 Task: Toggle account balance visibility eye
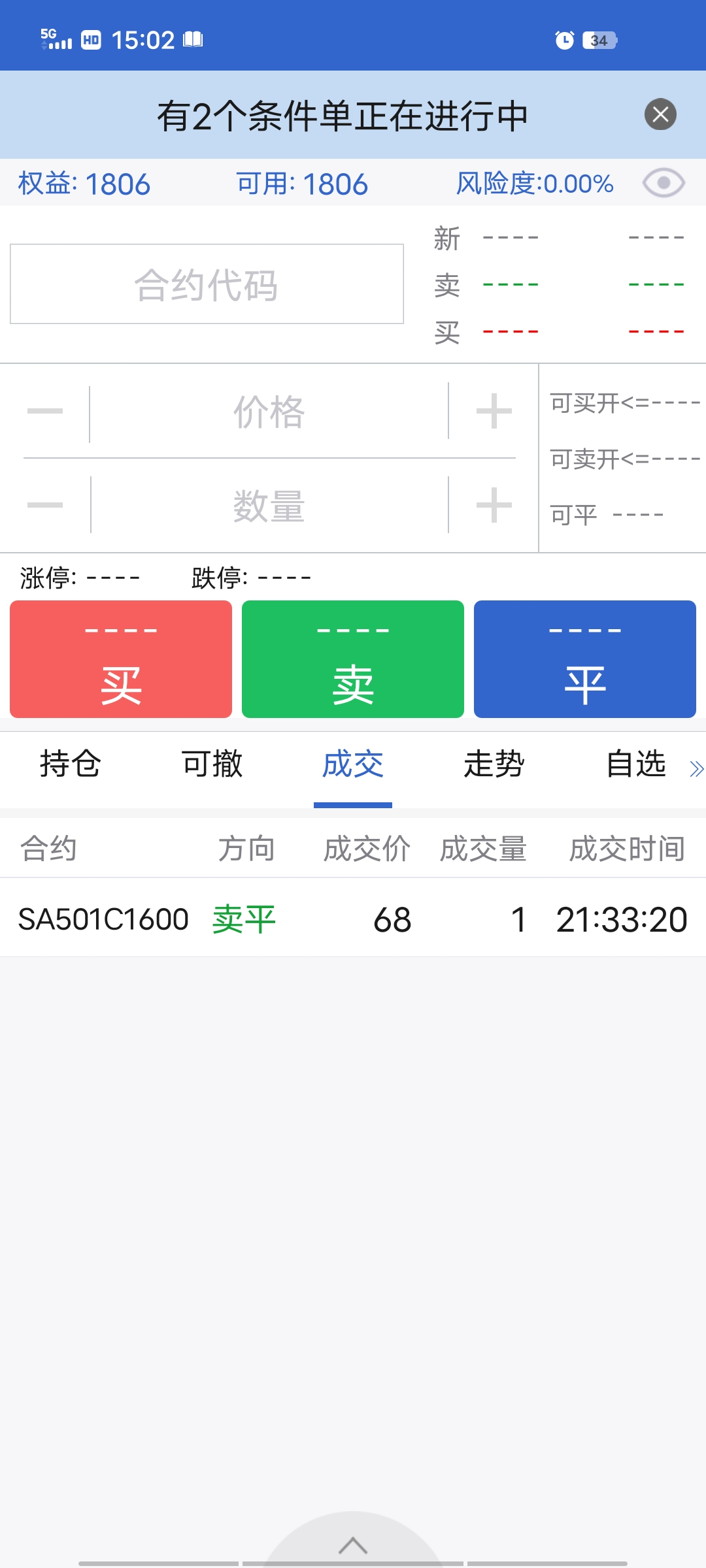664,183
